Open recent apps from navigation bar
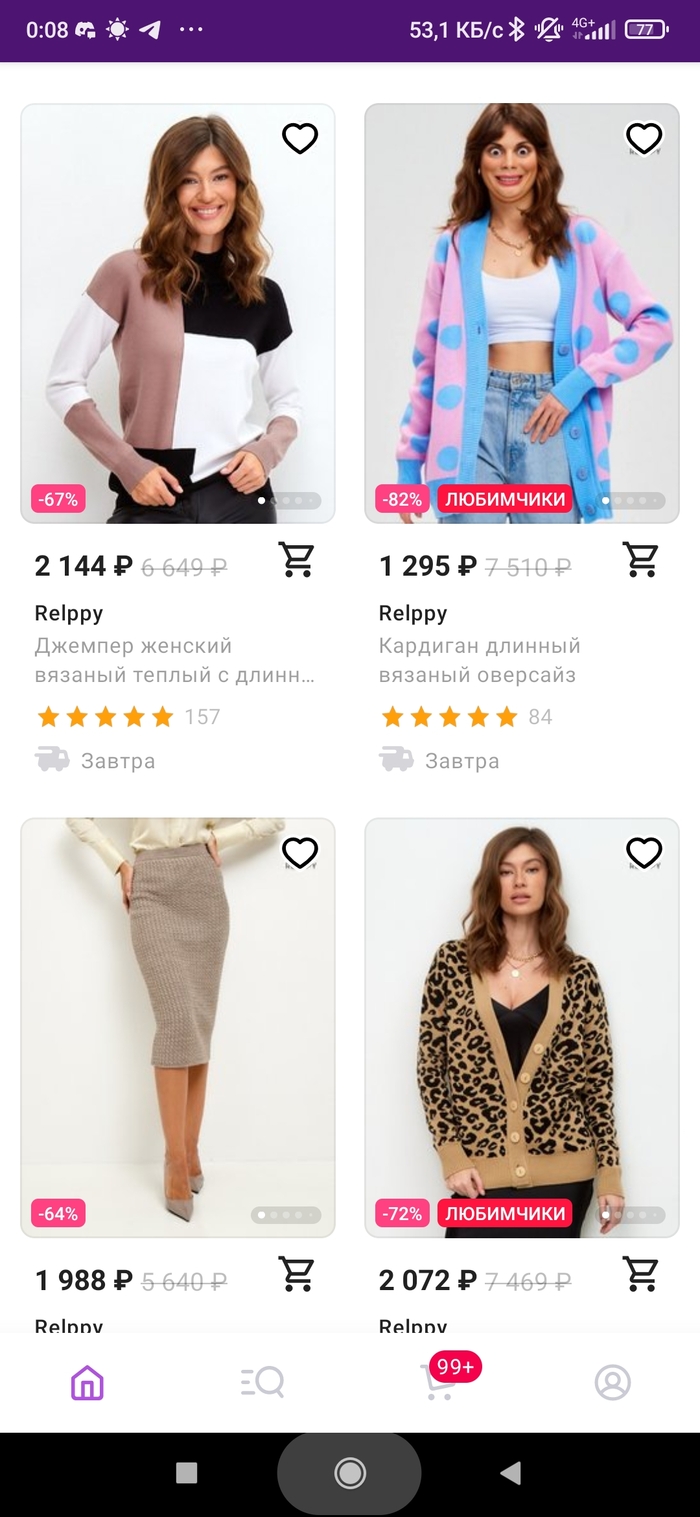This screenshot has width=700, height=1517. pyautogui.click(x=186, y=1472)
